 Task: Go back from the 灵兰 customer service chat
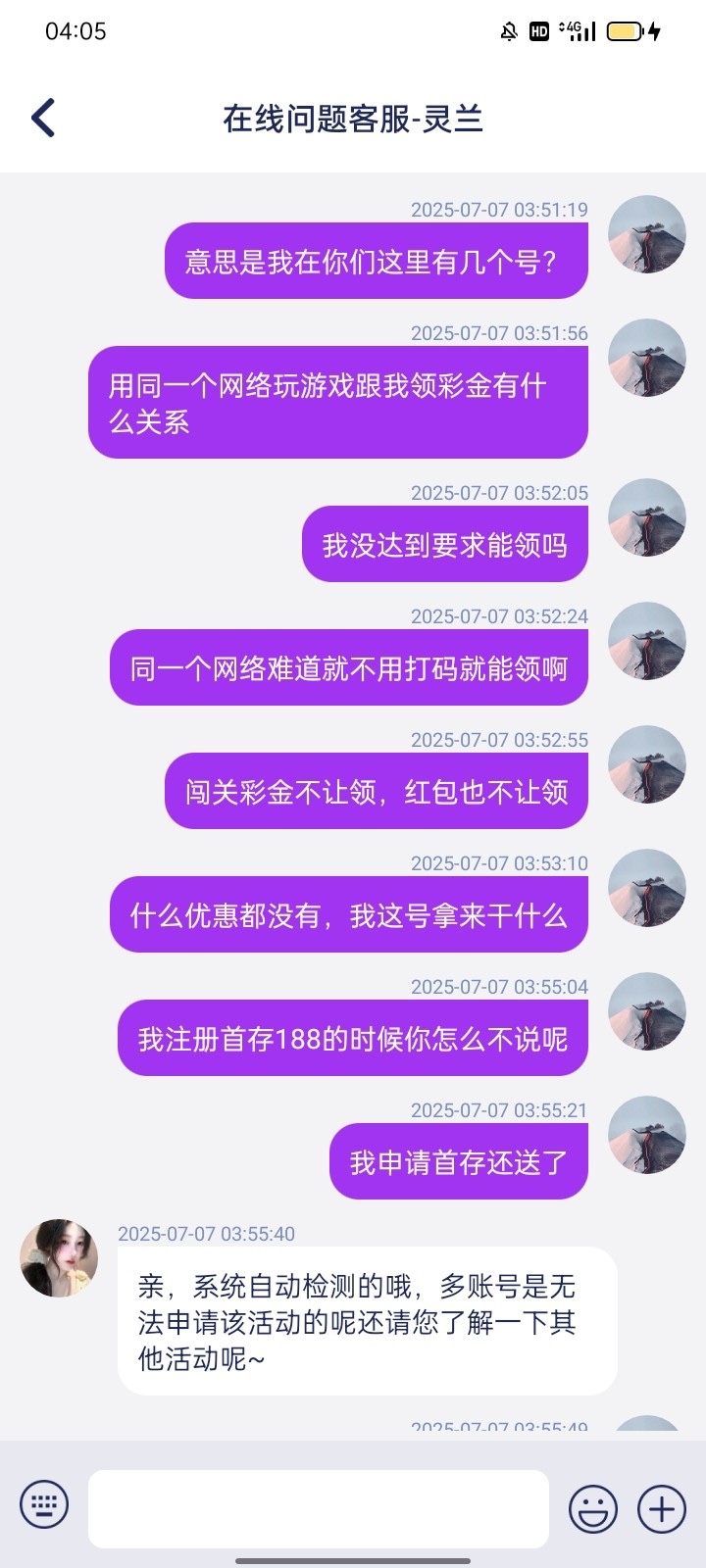[43, 119]
